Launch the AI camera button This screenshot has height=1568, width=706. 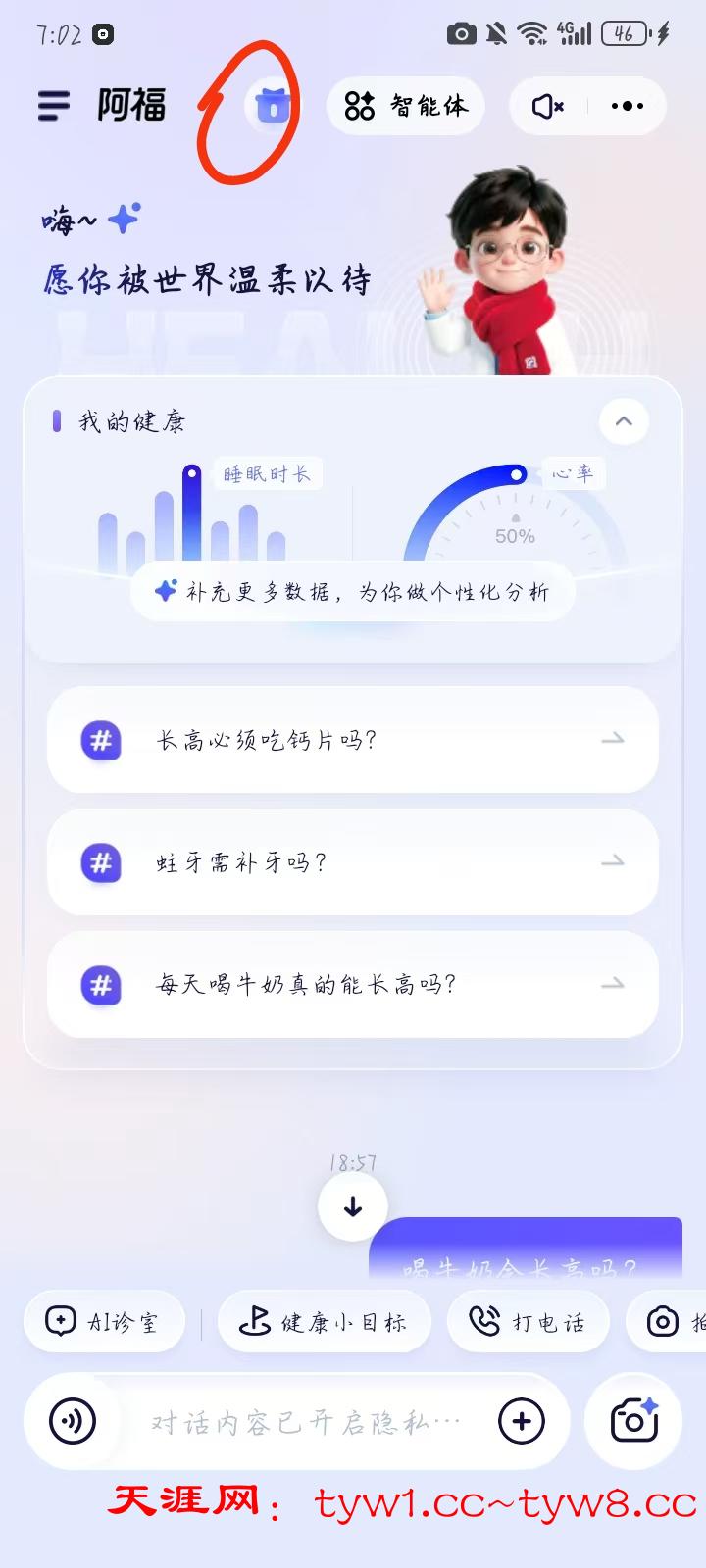(633, 1421)
